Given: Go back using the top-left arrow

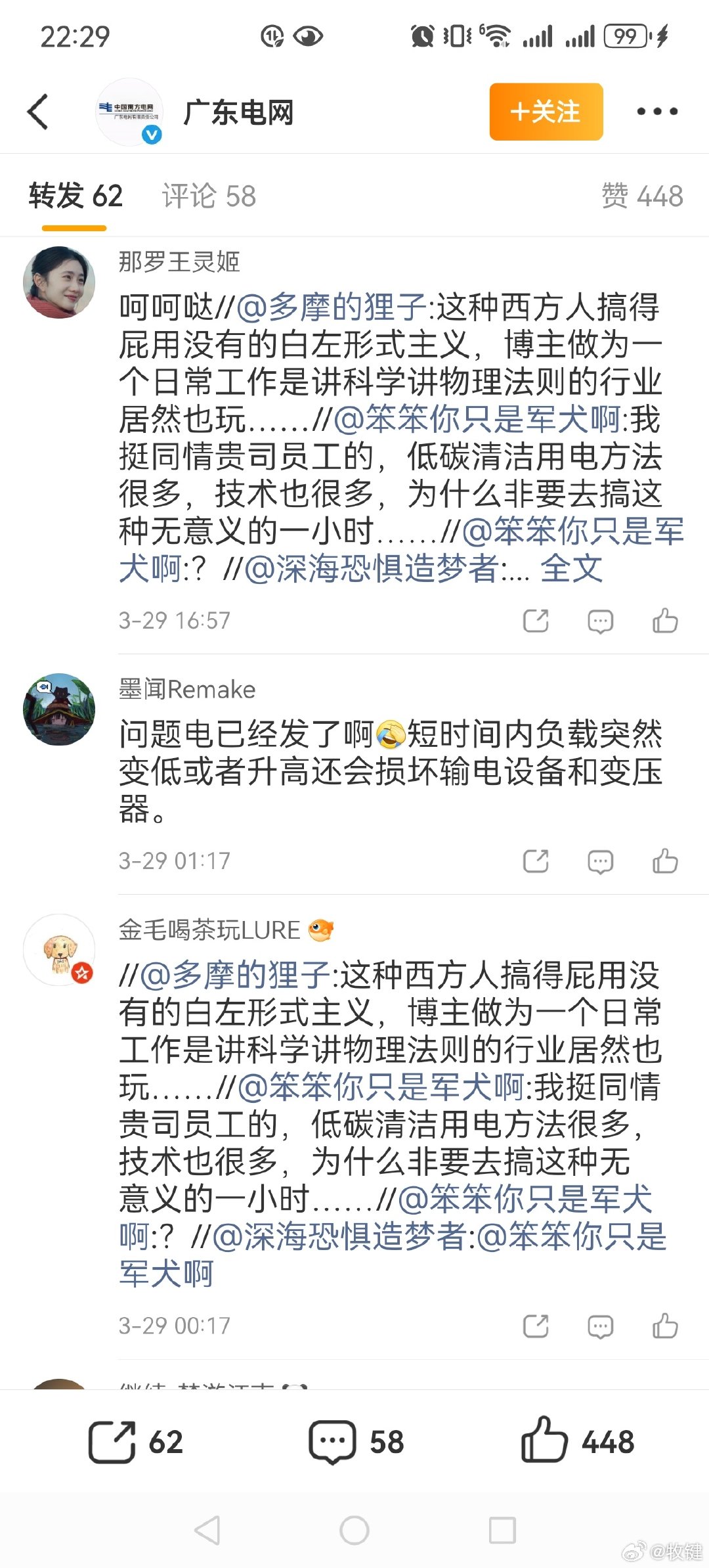Looking at the screenshot, I should click(x=38, y=112).
